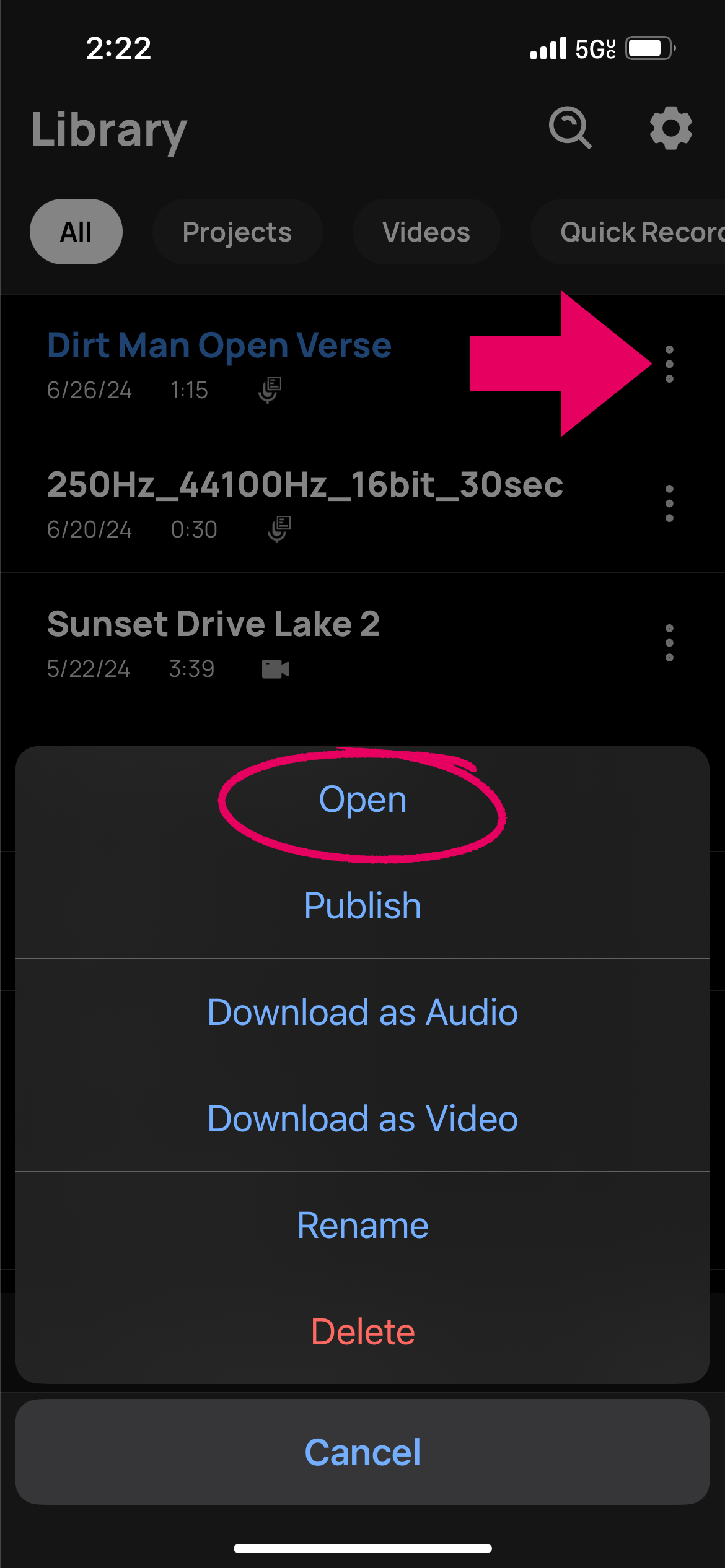The image size is (725, 1568).
Task: Select the All filter chip
Action: click(76, 232)
